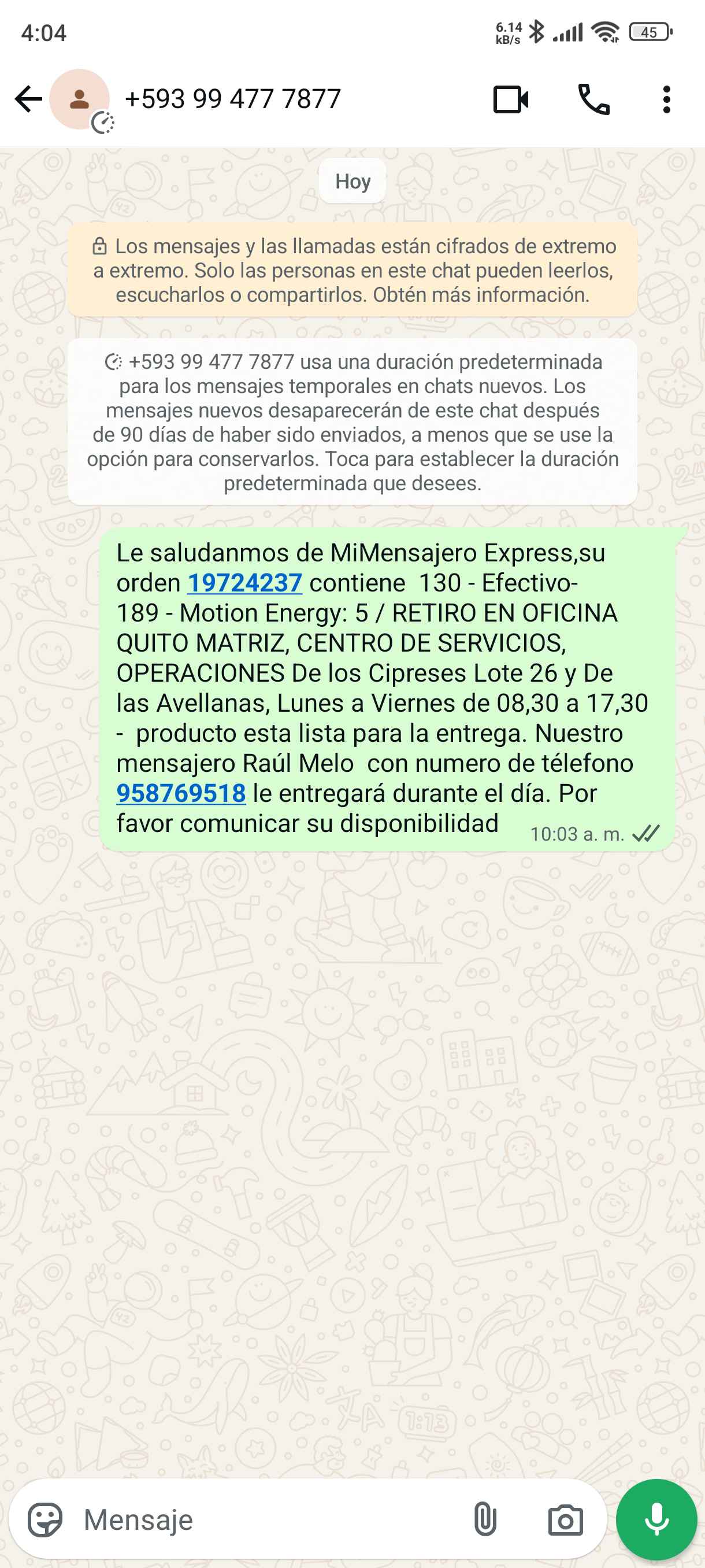Tap phone number 958769518 link

181,793
